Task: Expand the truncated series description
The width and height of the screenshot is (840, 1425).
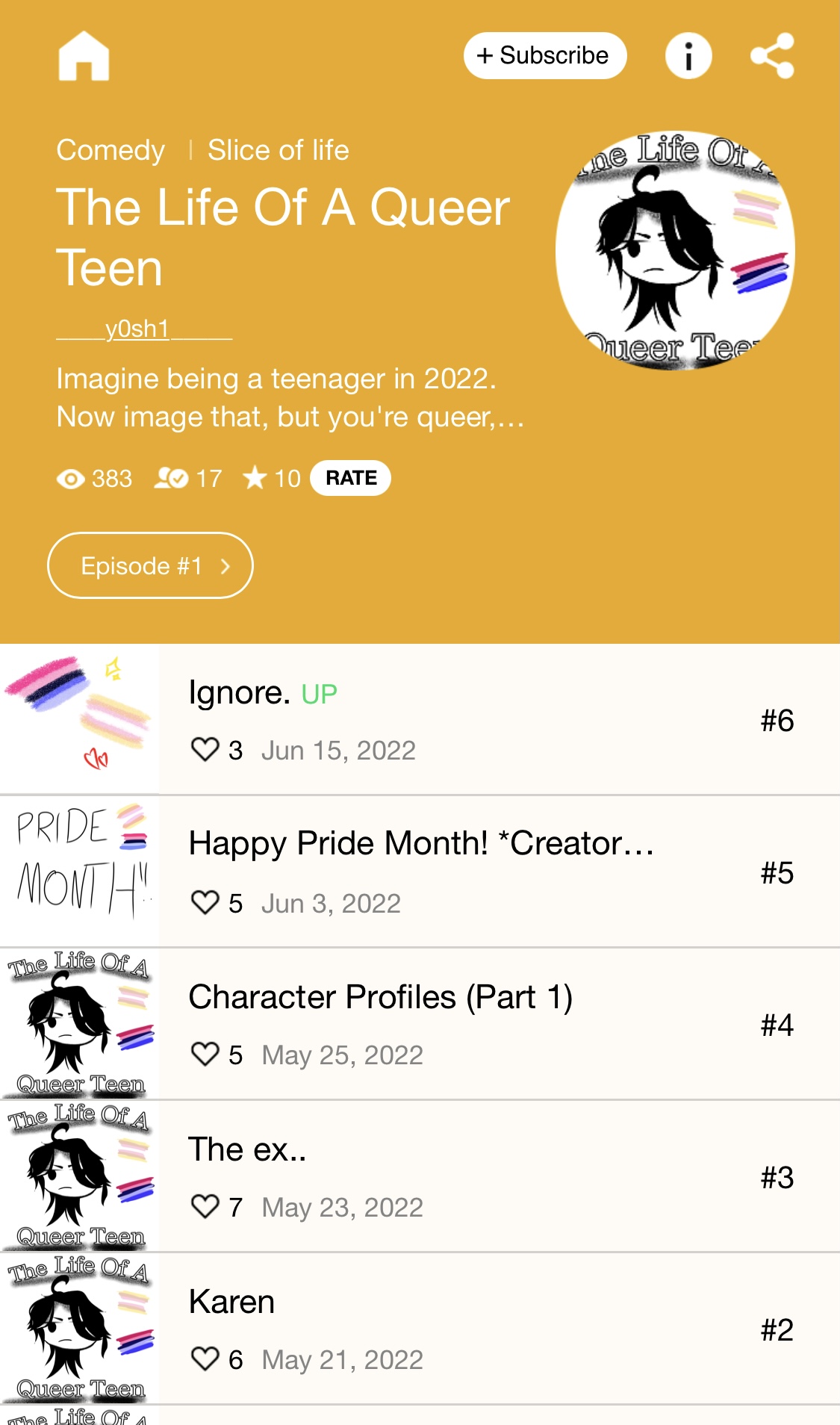Action: (x=290, y=398)
